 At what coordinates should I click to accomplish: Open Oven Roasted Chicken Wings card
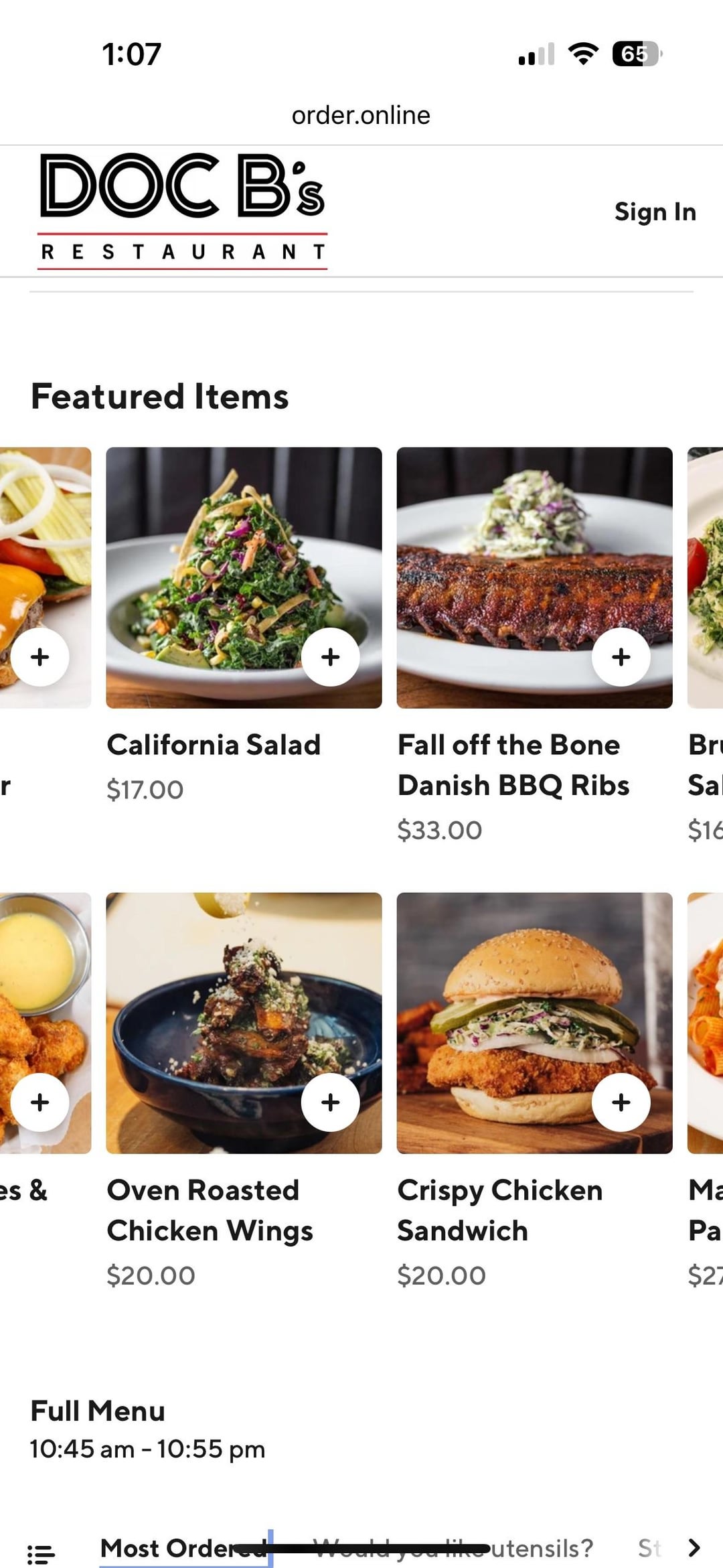(x=209, y=1210)
